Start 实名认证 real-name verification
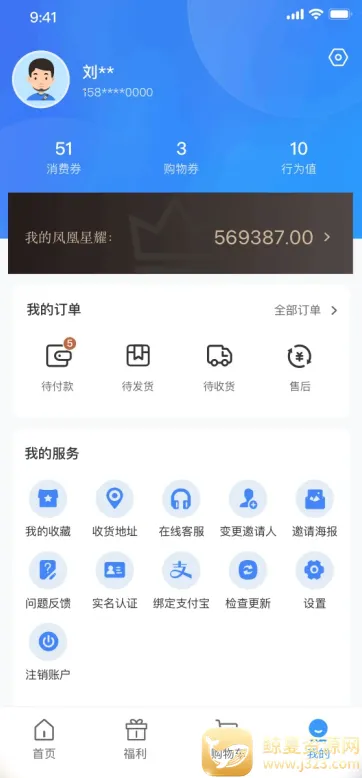 click(x=115, y=581)
